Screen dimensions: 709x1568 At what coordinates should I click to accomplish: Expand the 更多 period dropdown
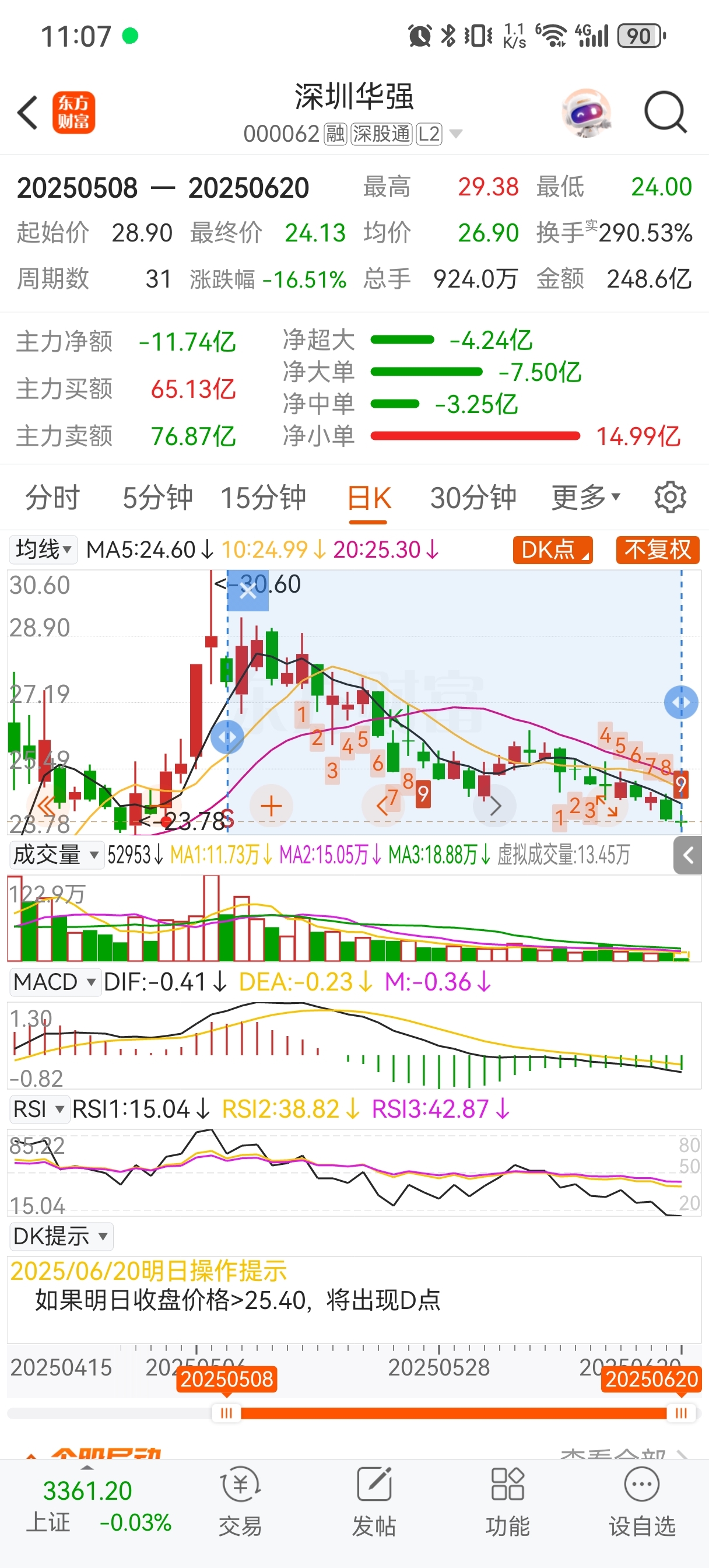click(586, 498)
